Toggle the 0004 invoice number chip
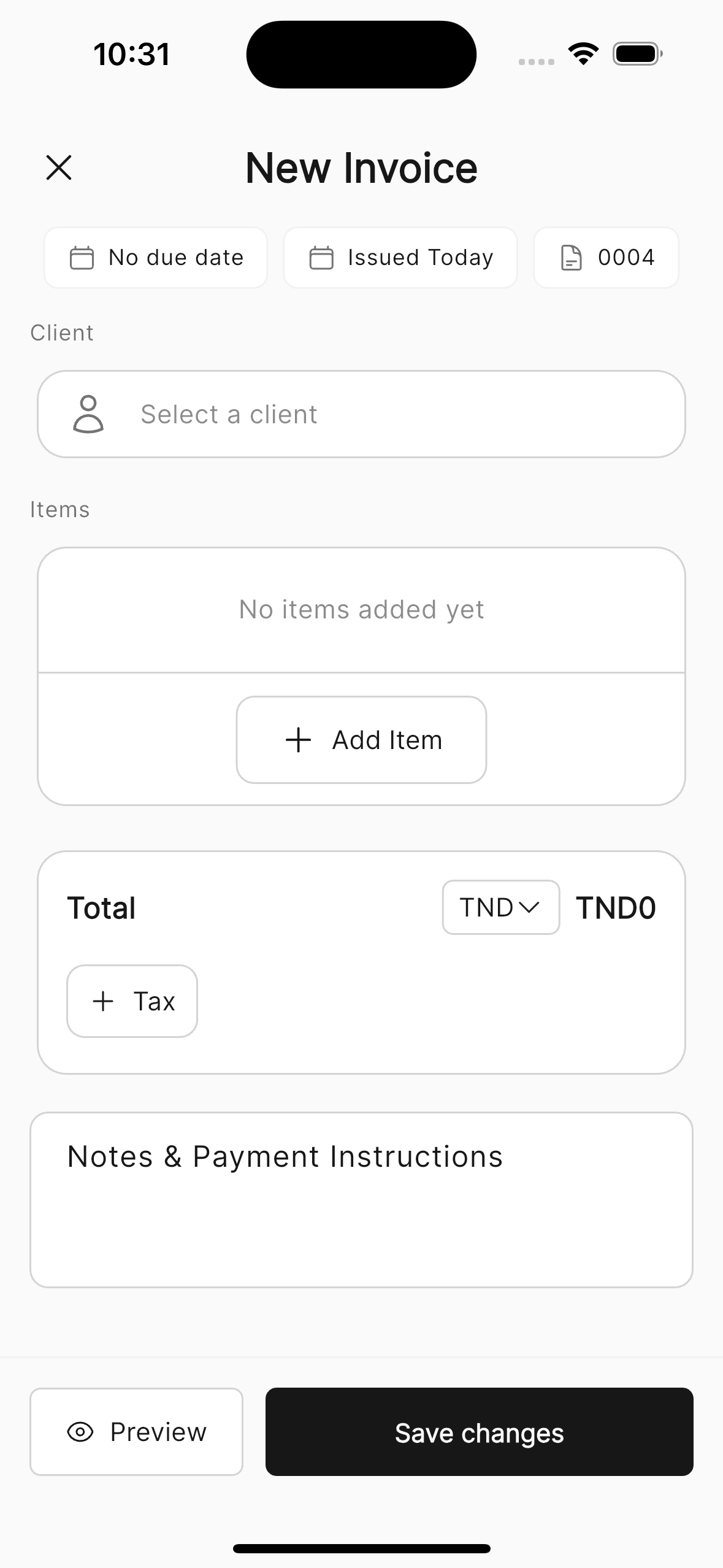 606,258
